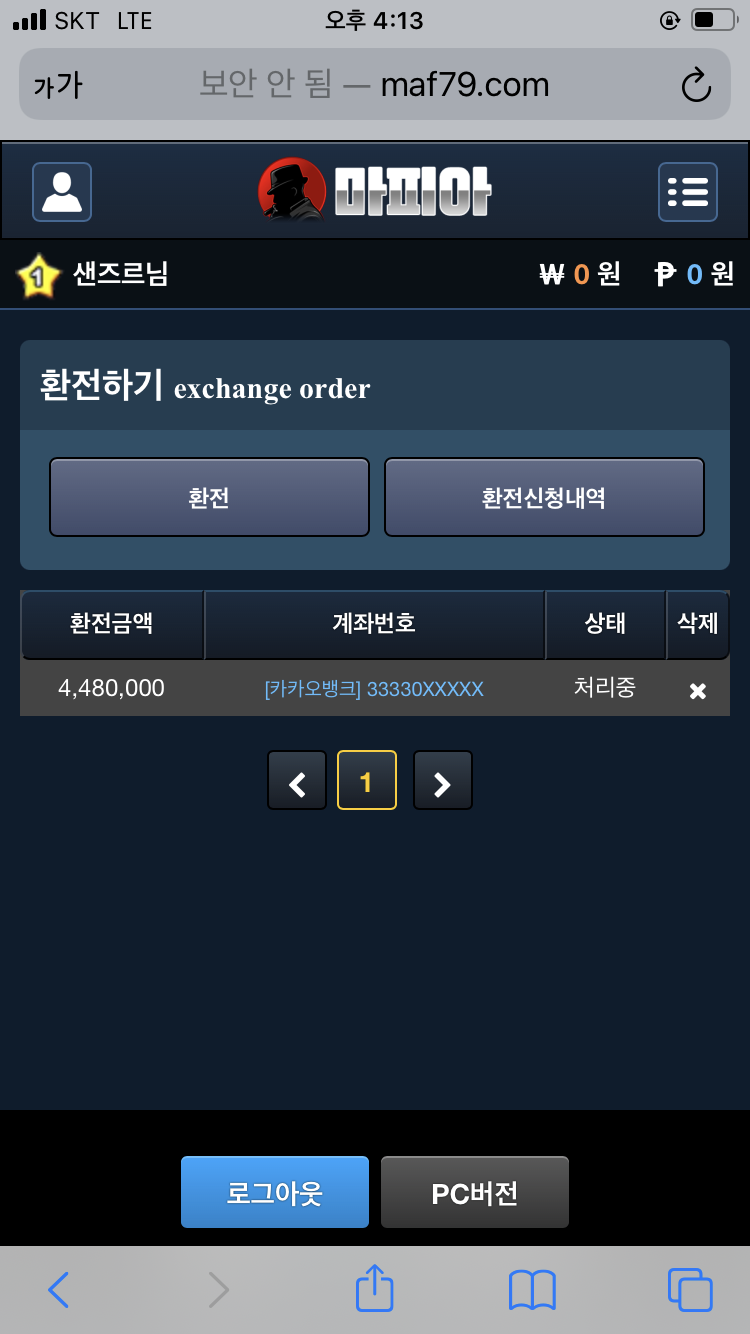
Task: Open the user profile icon
Action: coord(62,191)
